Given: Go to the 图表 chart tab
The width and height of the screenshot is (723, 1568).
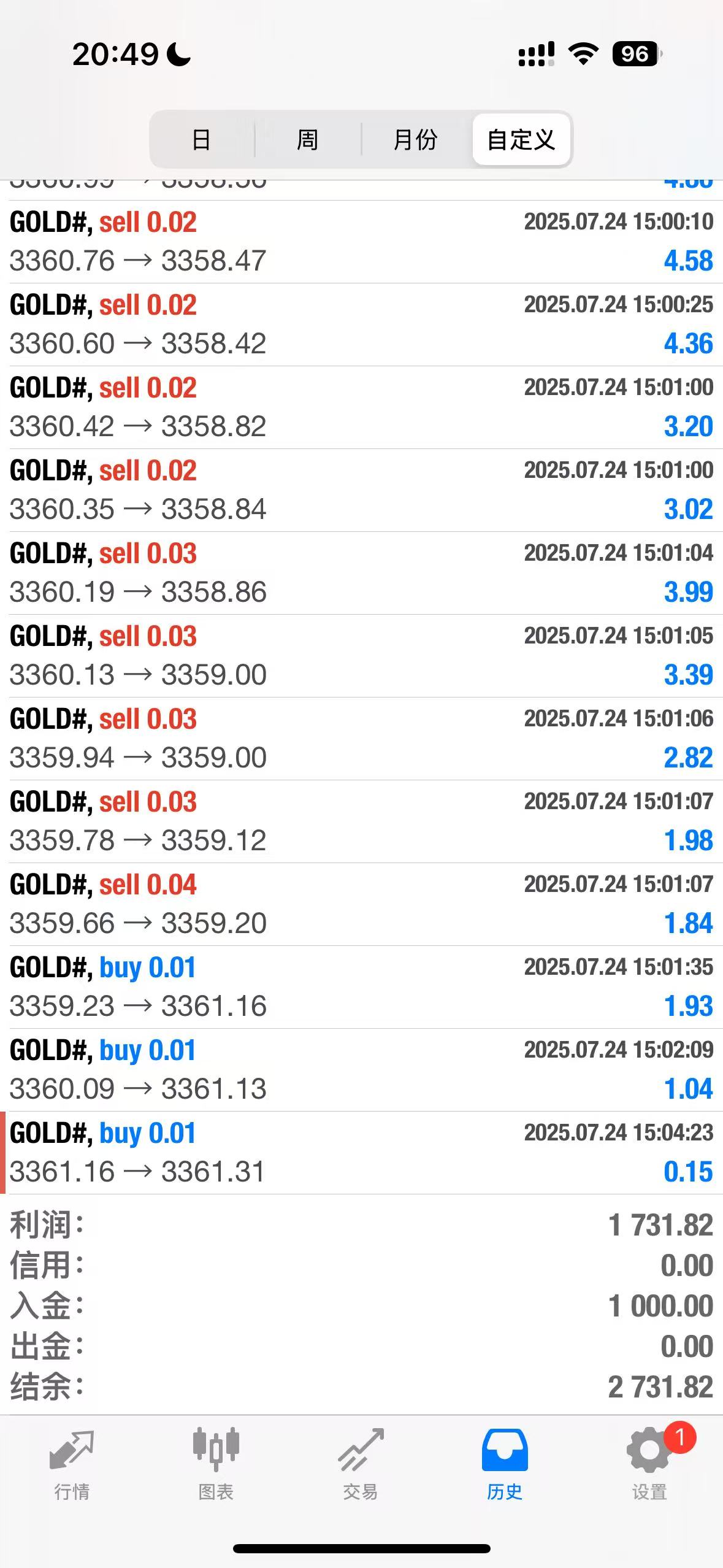Looking at the screenshot, I should coord(216,1464).
